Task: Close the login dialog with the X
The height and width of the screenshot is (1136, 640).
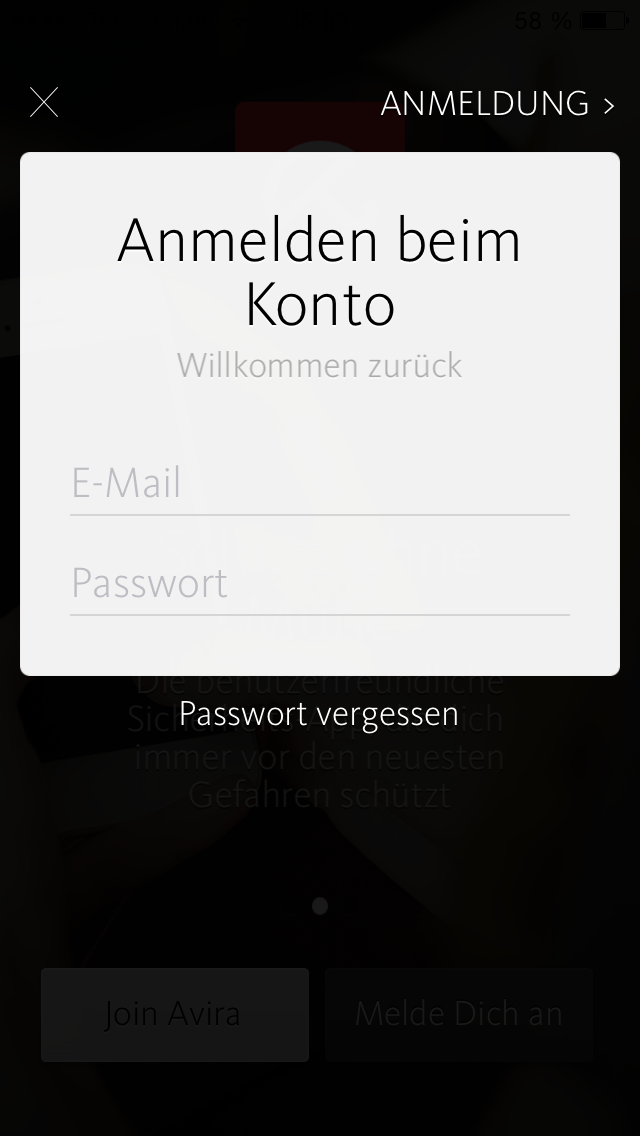Action: pyautogui.click(x=44, y=102)
